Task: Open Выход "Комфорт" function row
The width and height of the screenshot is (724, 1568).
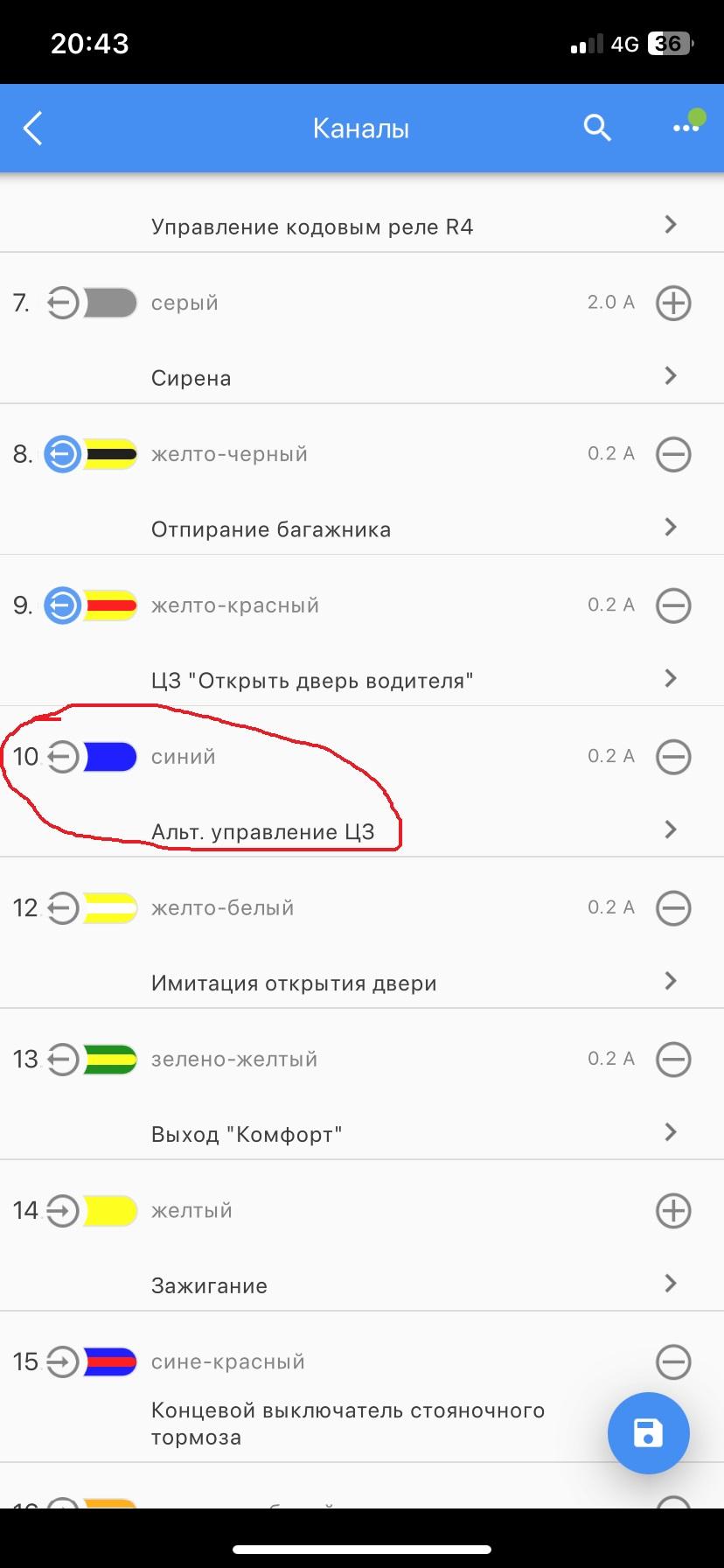Action: click(362, 1134)
